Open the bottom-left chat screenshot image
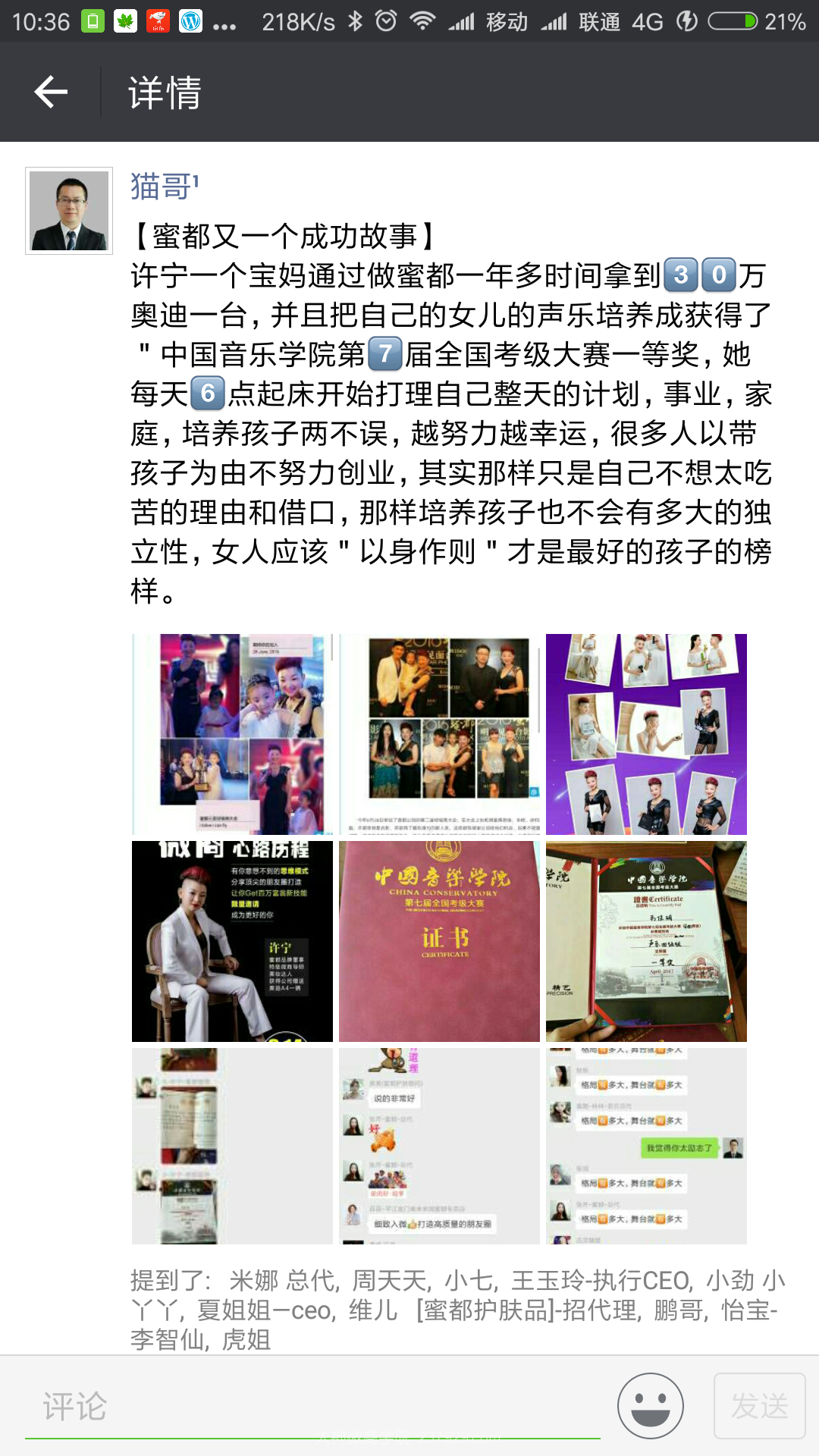Image resolution: width=819 pixels, height=1456 pixels. [x=232, y=1146]
